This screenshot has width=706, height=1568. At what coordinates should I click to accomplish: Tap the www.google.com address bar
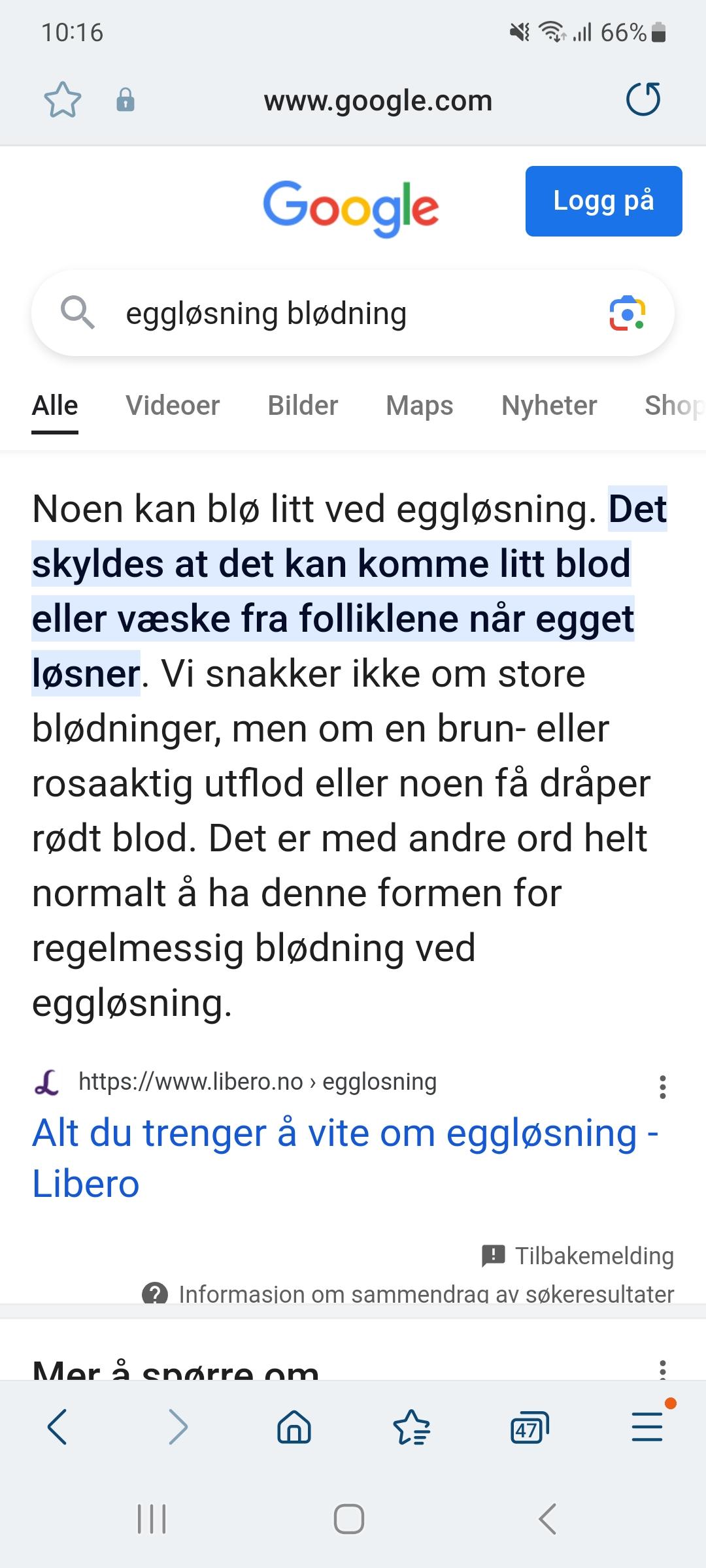(378, 101)
